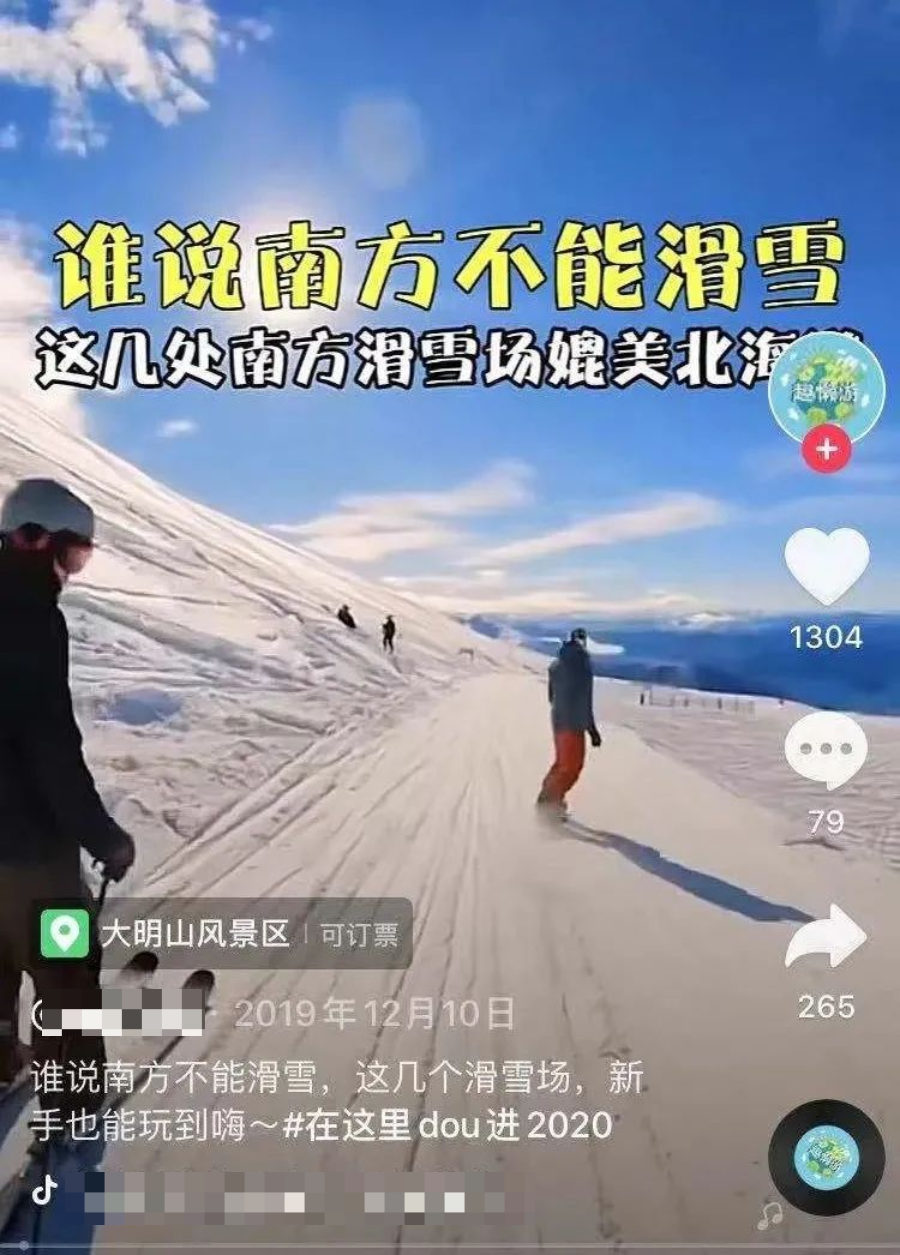Image resolution: width=900 pixels, height=1255 pixels.
Task: Open the creator's avatar profile
Action: pos(826,388)
